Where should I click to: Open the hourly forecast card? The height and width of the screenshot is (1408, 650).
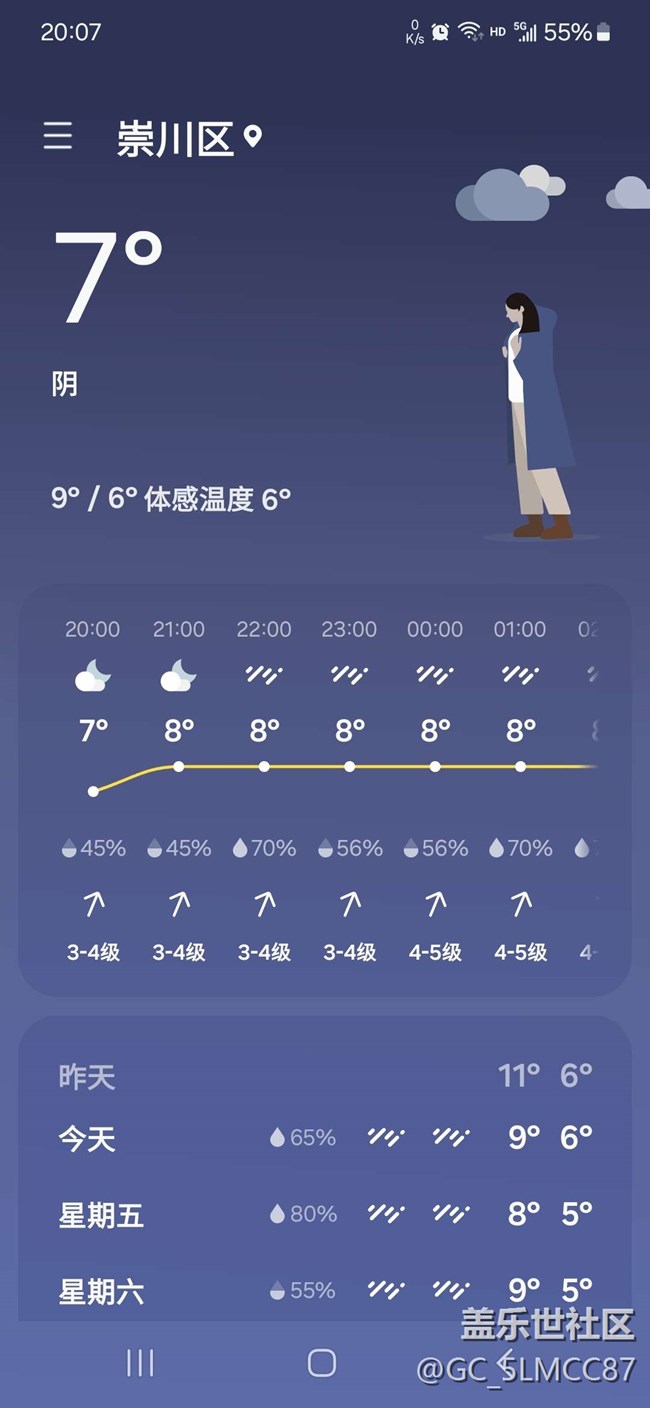[325, 790]
